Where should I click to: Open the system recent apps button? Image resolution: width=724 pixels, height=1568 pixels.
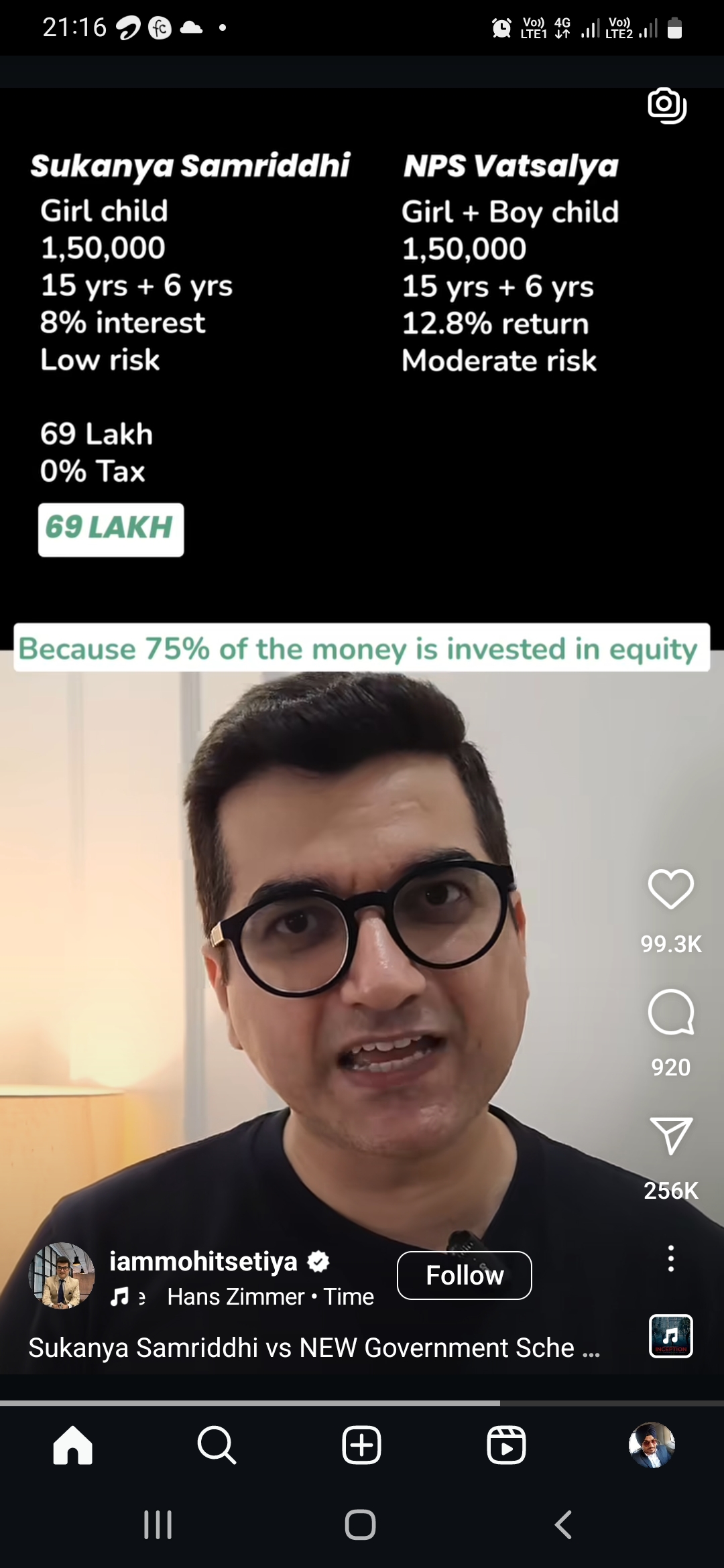click(158, 1526)
